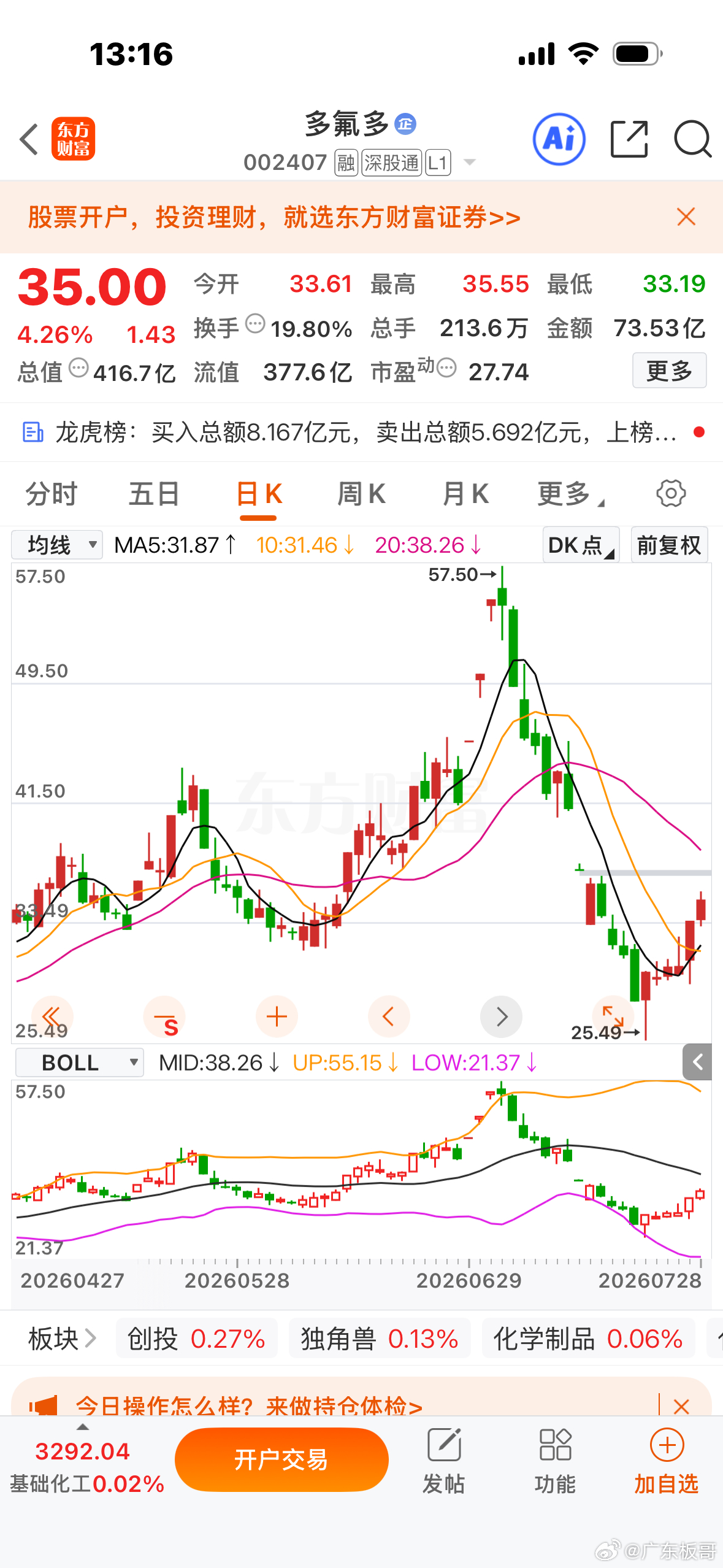Open the 均线 indicator dropdown
The height and width of the screenshot is (1568, 723).
point(57,545)
